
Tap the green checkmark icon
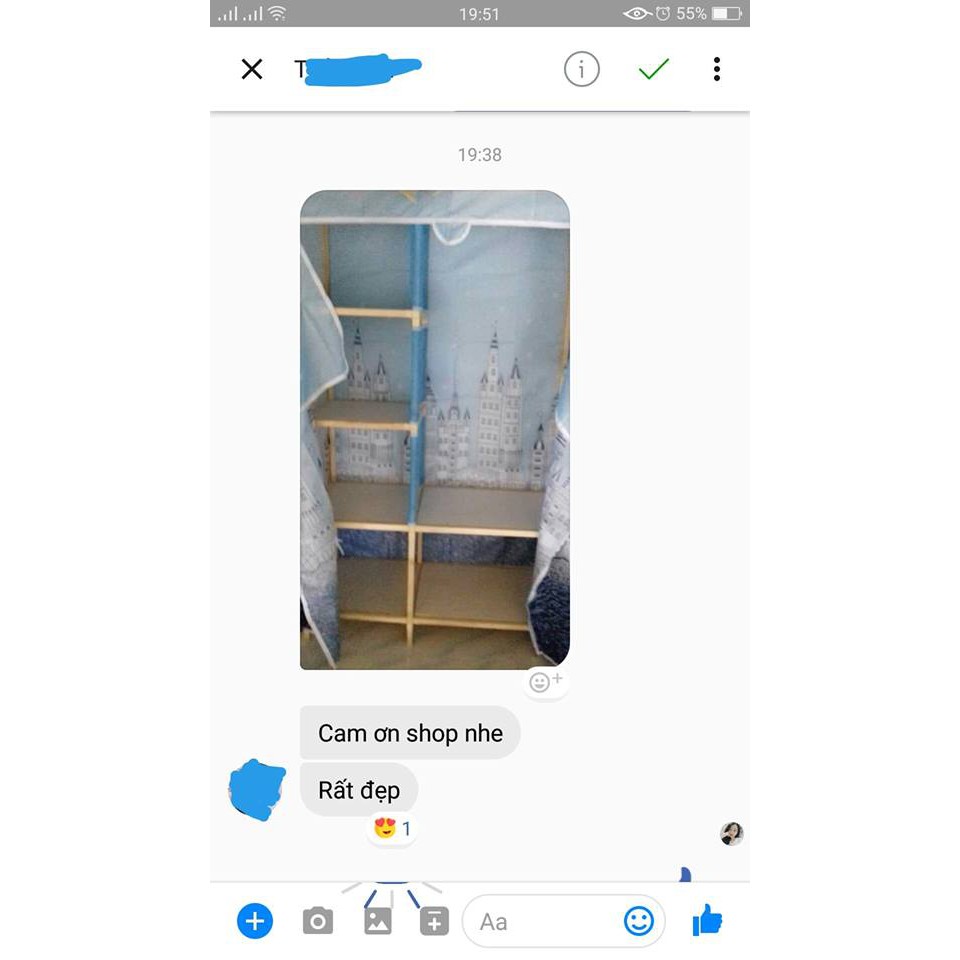click(x=654, y=69)
